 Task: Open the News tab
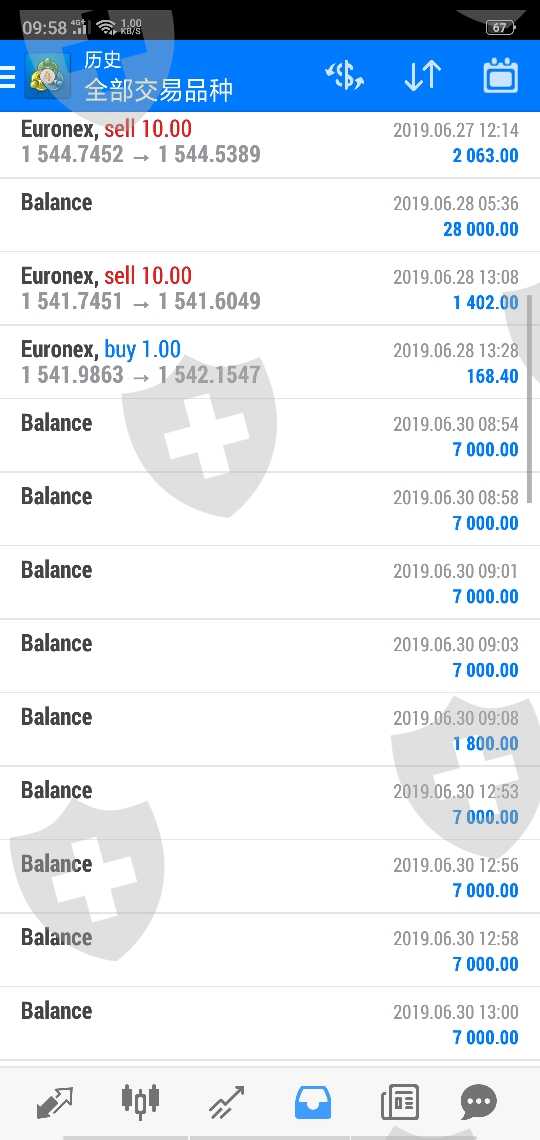pyautogui.click(x=400, y=1101)
